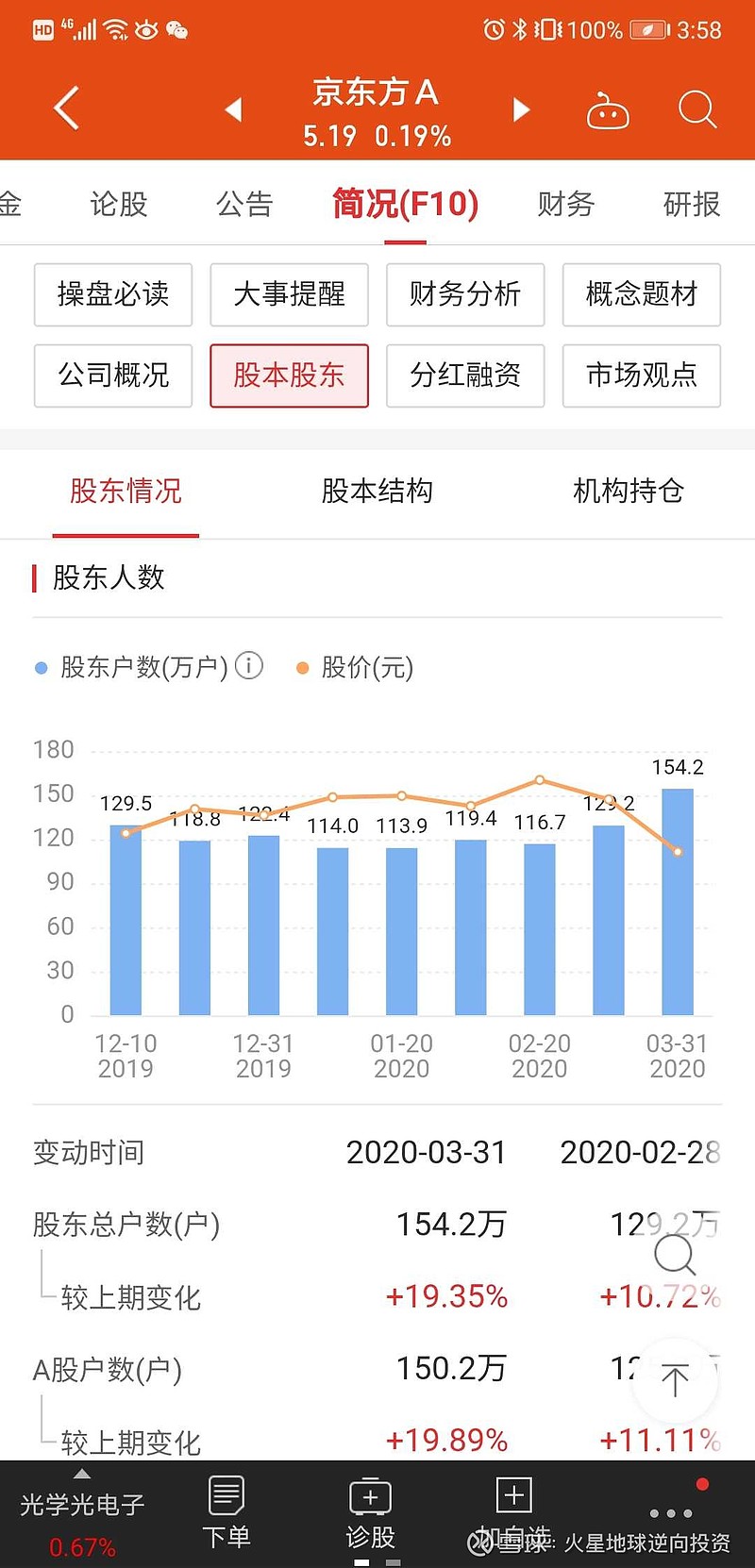Image resolution: width=755 pixels, height=1568 pixels.
Task: Tap the floating magnifier over the shareholder table
Action: pos(675,1257)
